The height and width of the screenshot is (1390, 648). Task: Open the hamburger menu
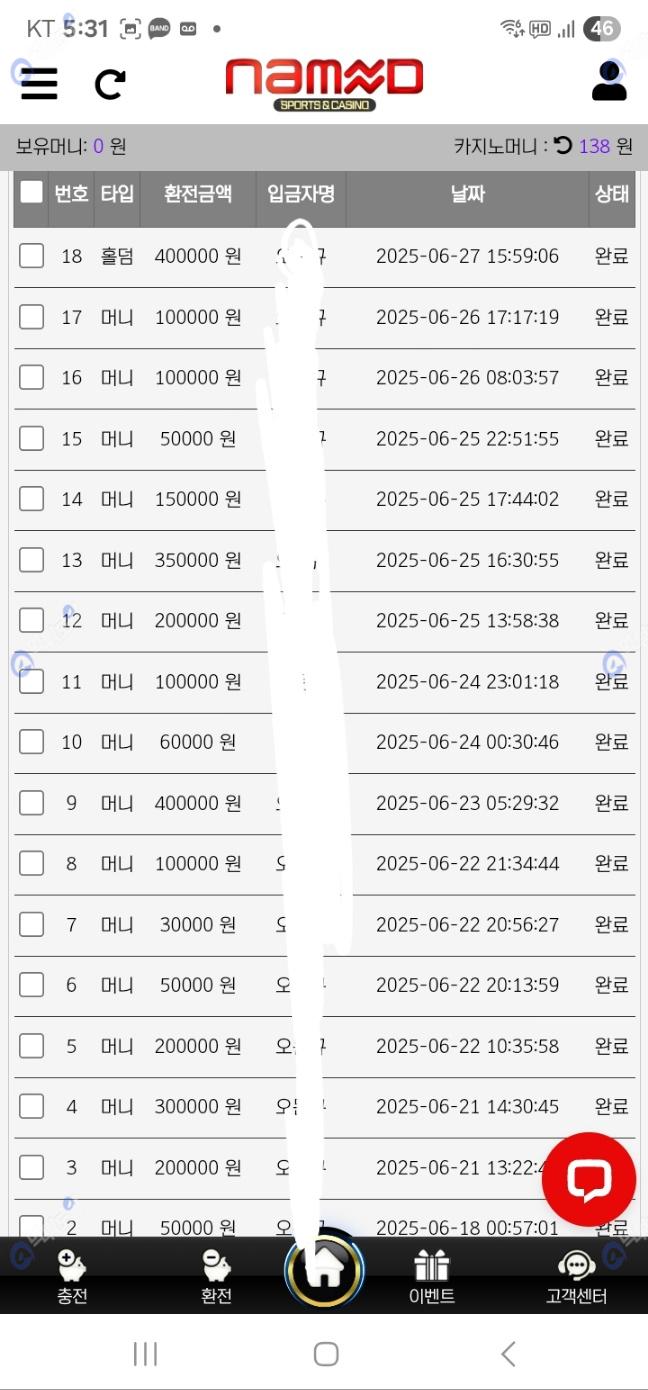click(39, 83)
